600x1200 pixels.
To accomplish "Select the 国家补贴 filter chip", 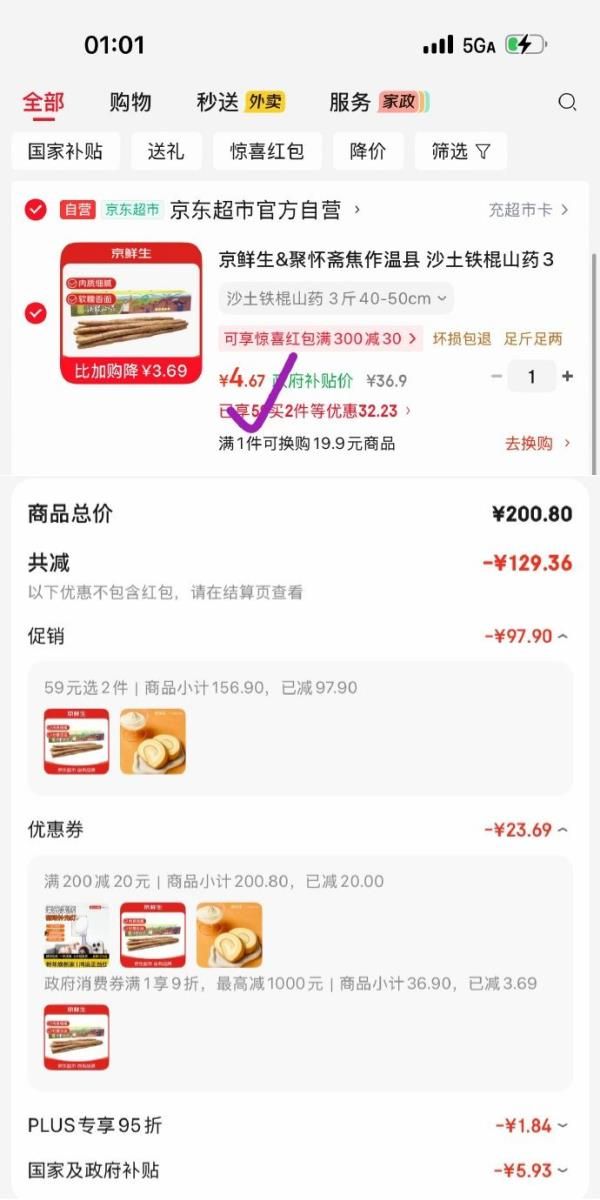I will click(66, 152).
